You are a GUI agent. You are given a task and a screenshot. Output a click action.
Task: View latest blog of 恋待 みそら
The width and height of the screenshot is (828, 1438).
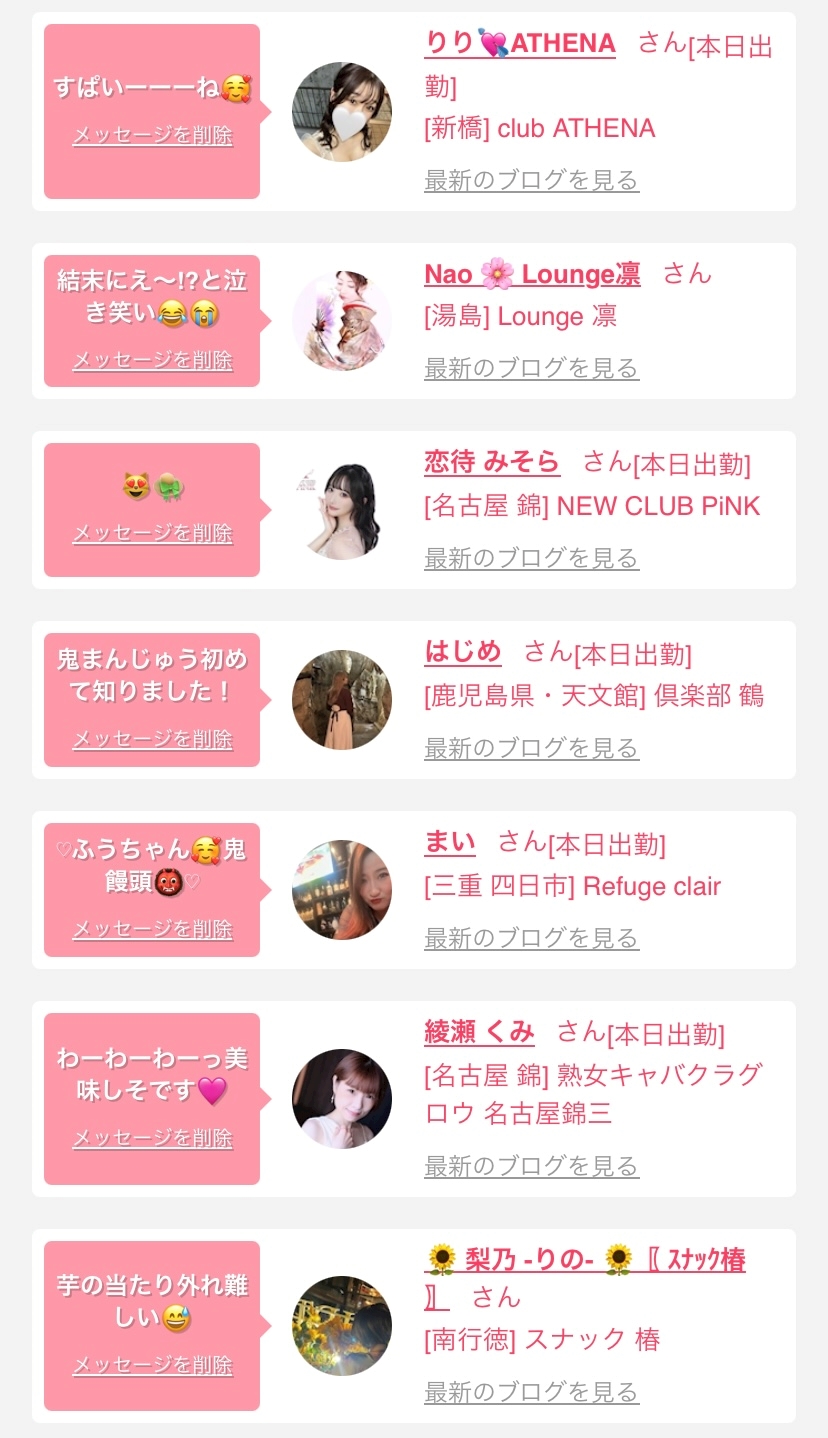click(x=531, y=558)
